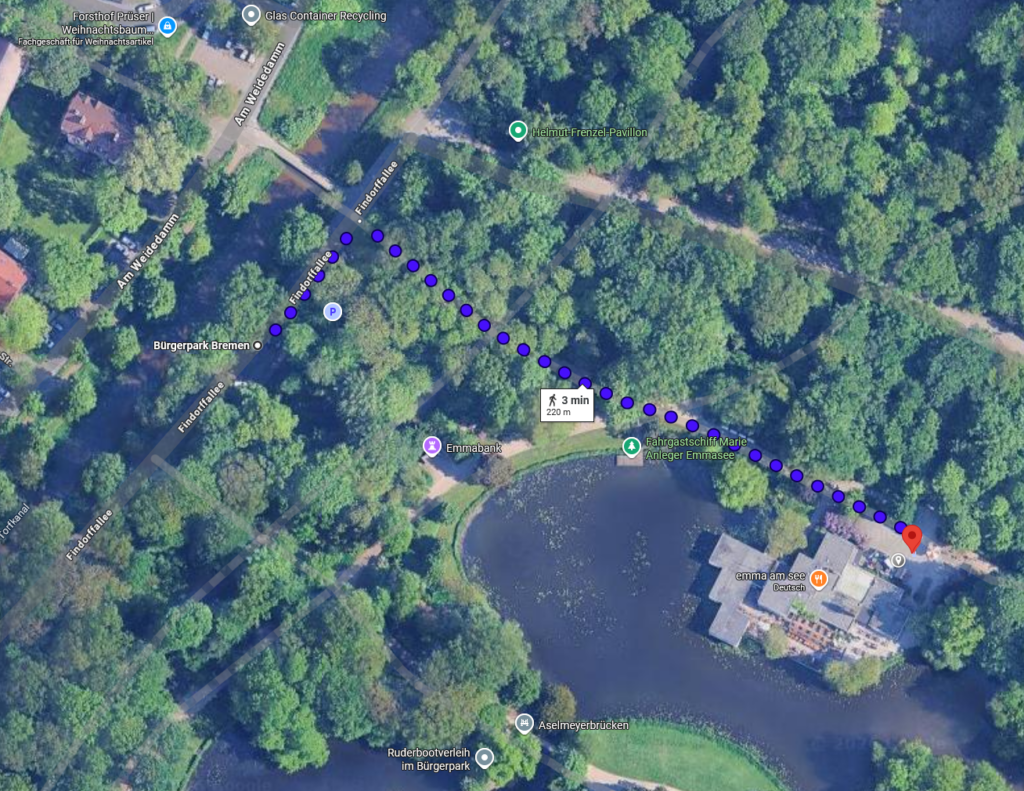
Task: Tap the Fahrgastschiff Marie Anleger Emmasee pin
Action: click(631, 446)
